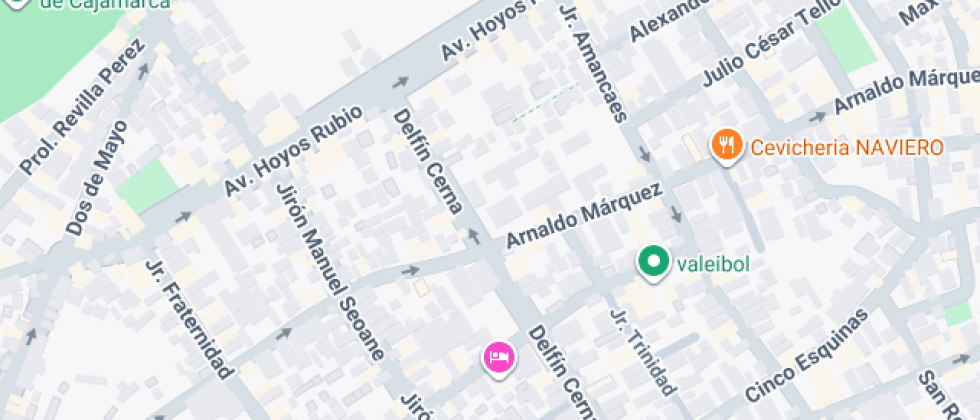980x420 pixels.
Task: Select the green valeibol place marker
Action: click(654, 263)
